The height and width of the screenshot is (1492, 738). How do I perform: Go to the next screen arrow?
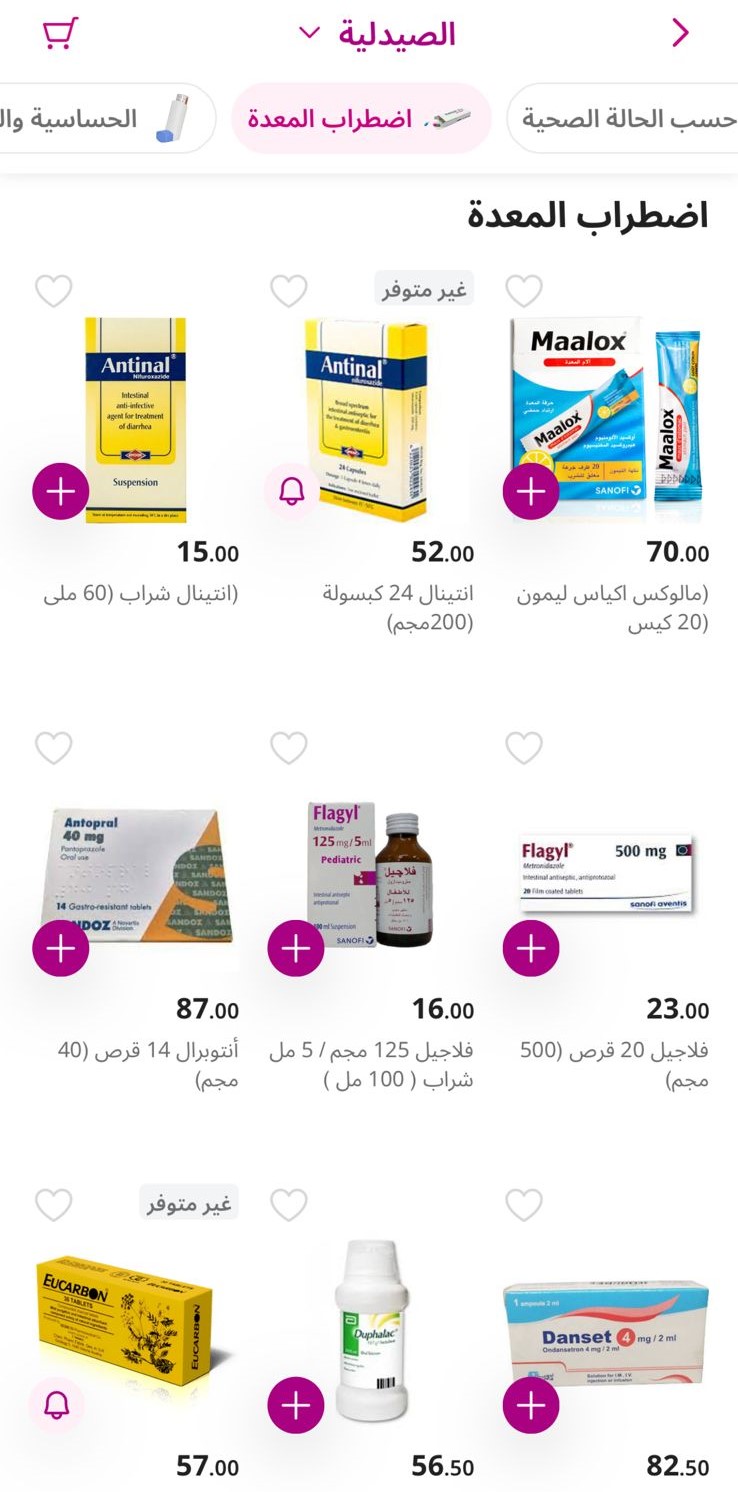coord(680,34)
